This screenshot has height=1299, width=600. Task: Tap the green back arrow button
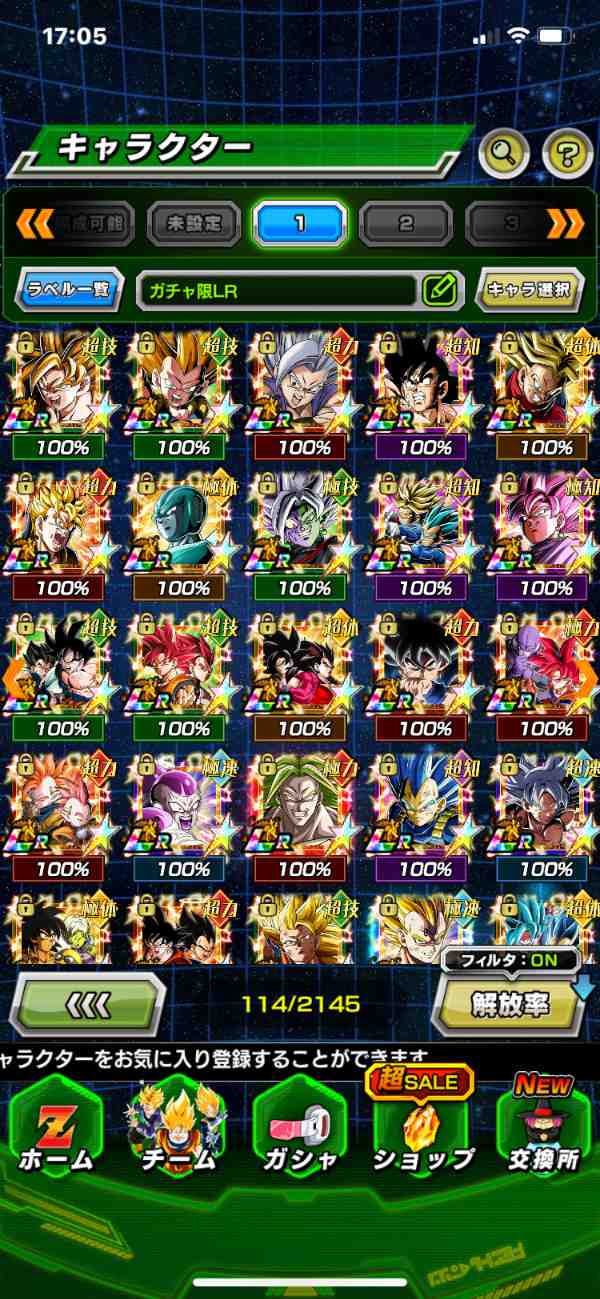tap(87, 1003)
